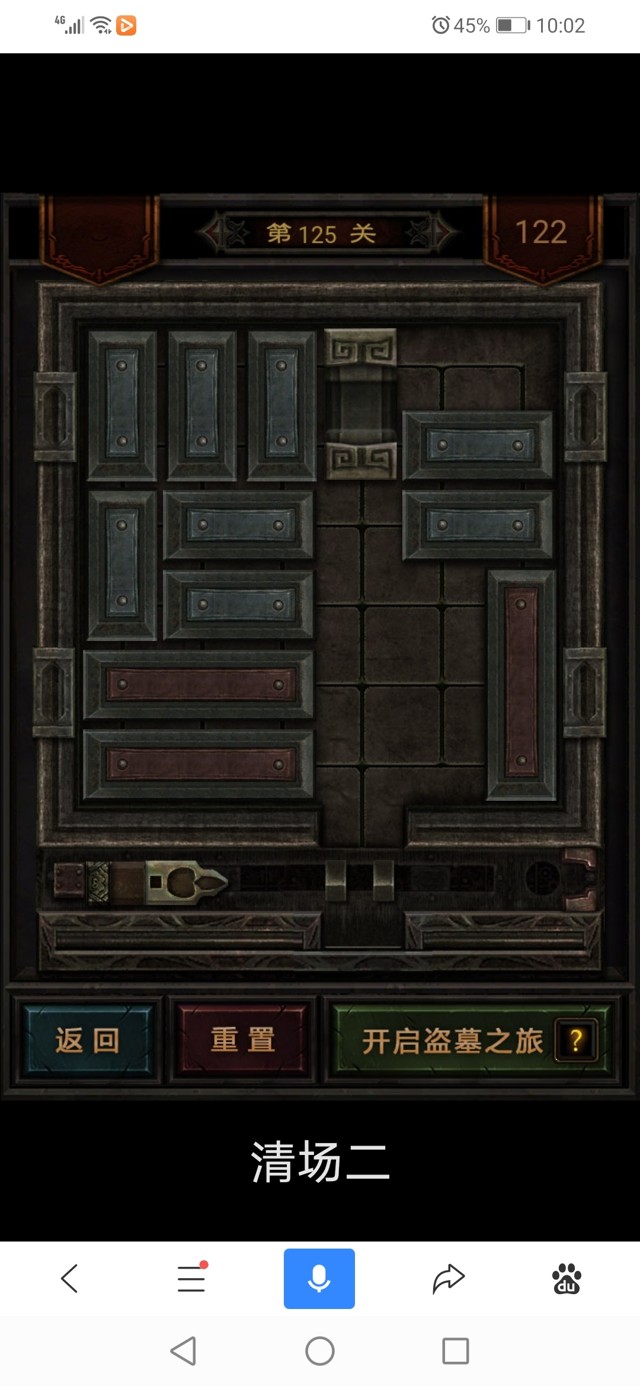The height and width of the screenshot is (1386, 640).
Task: Share this page
Action: tap(449, 1278)
